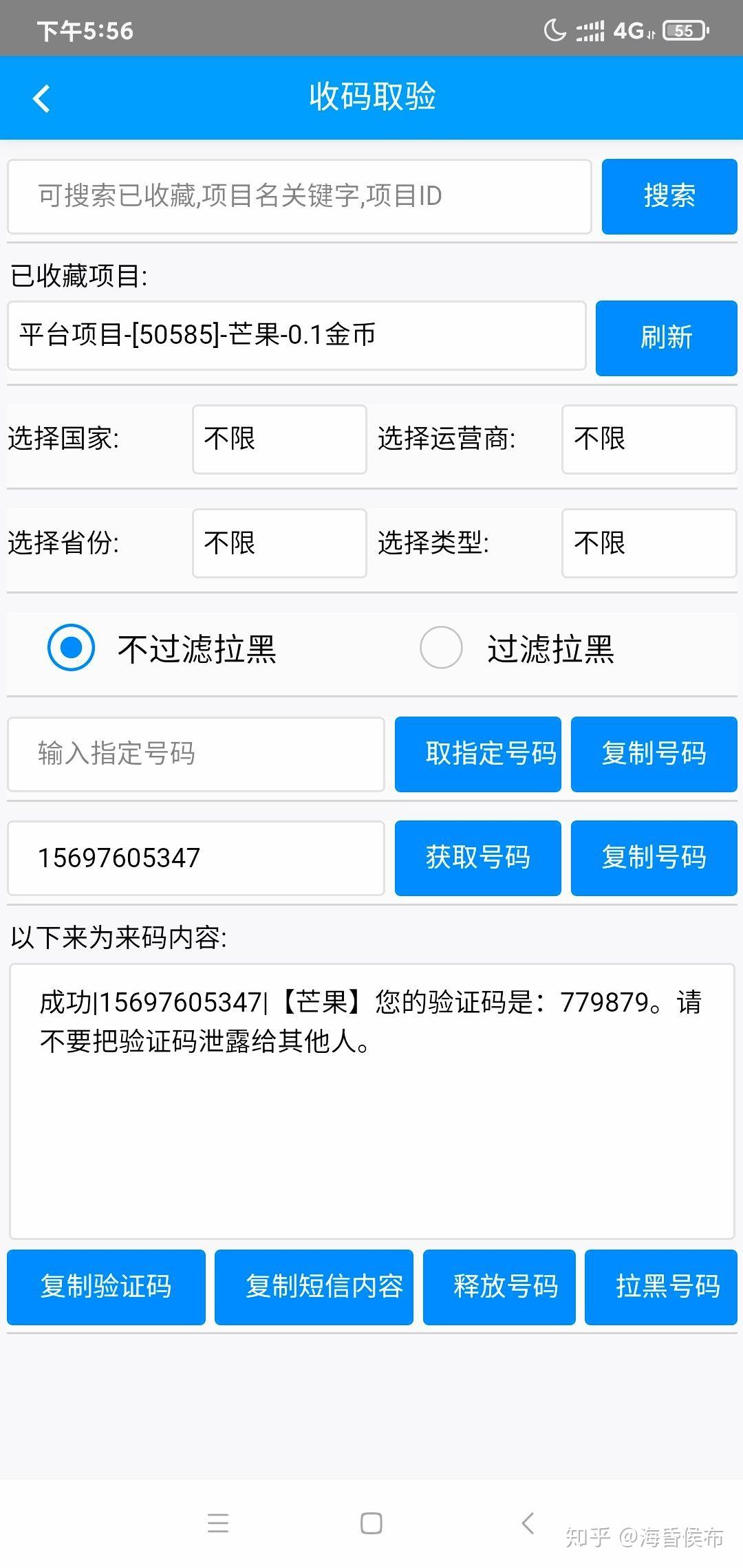Open the 已收藏项目 dropdown
This screenshot has width=743, height=1568.
pos(297,336)
